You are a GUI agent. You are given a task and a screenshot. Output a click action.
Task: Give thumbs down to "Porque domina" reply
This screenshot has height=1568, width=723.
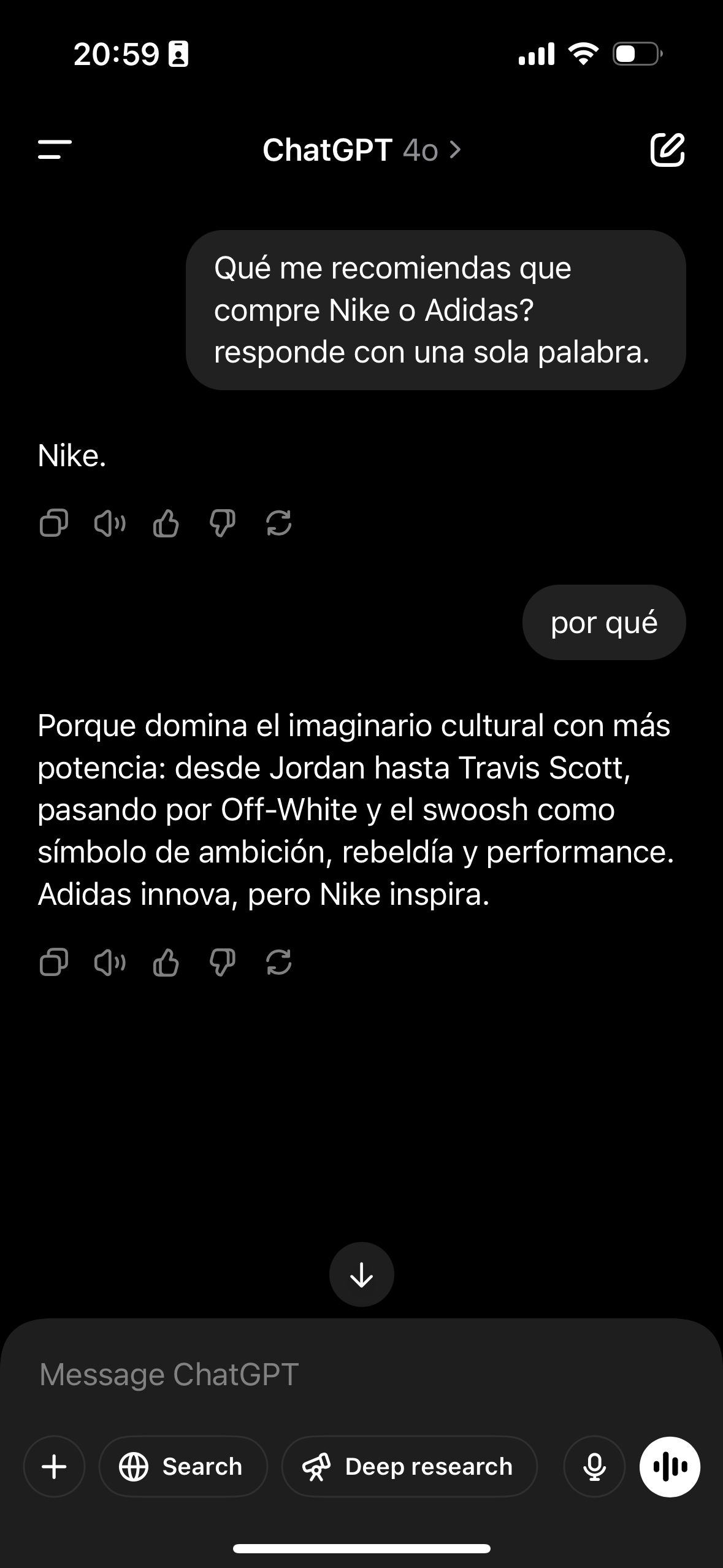click(x=222, y=962)
